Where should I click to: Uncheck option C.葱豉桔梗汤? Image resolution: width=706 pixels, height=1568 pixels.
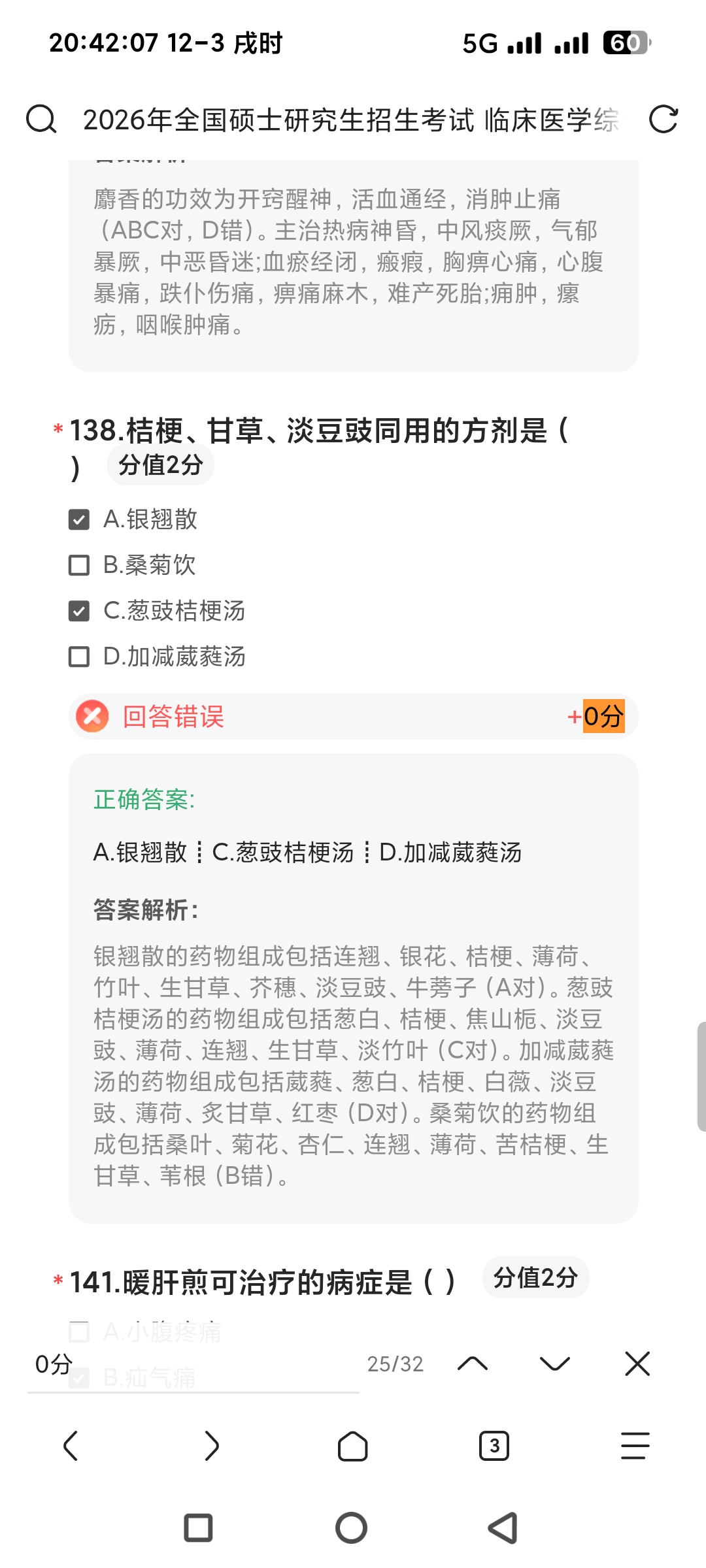[79, 612]
